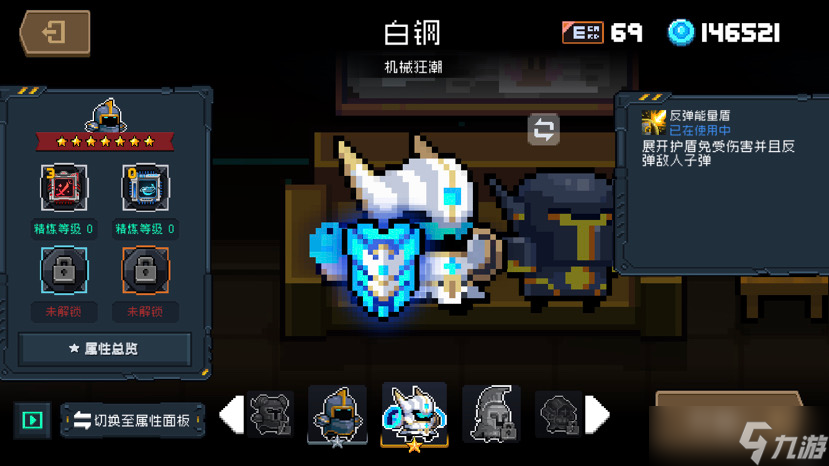Tap the blue-bordered locked 未解锁 slot
The width and height of the screenshot is (829, 466).
[63, 270]
